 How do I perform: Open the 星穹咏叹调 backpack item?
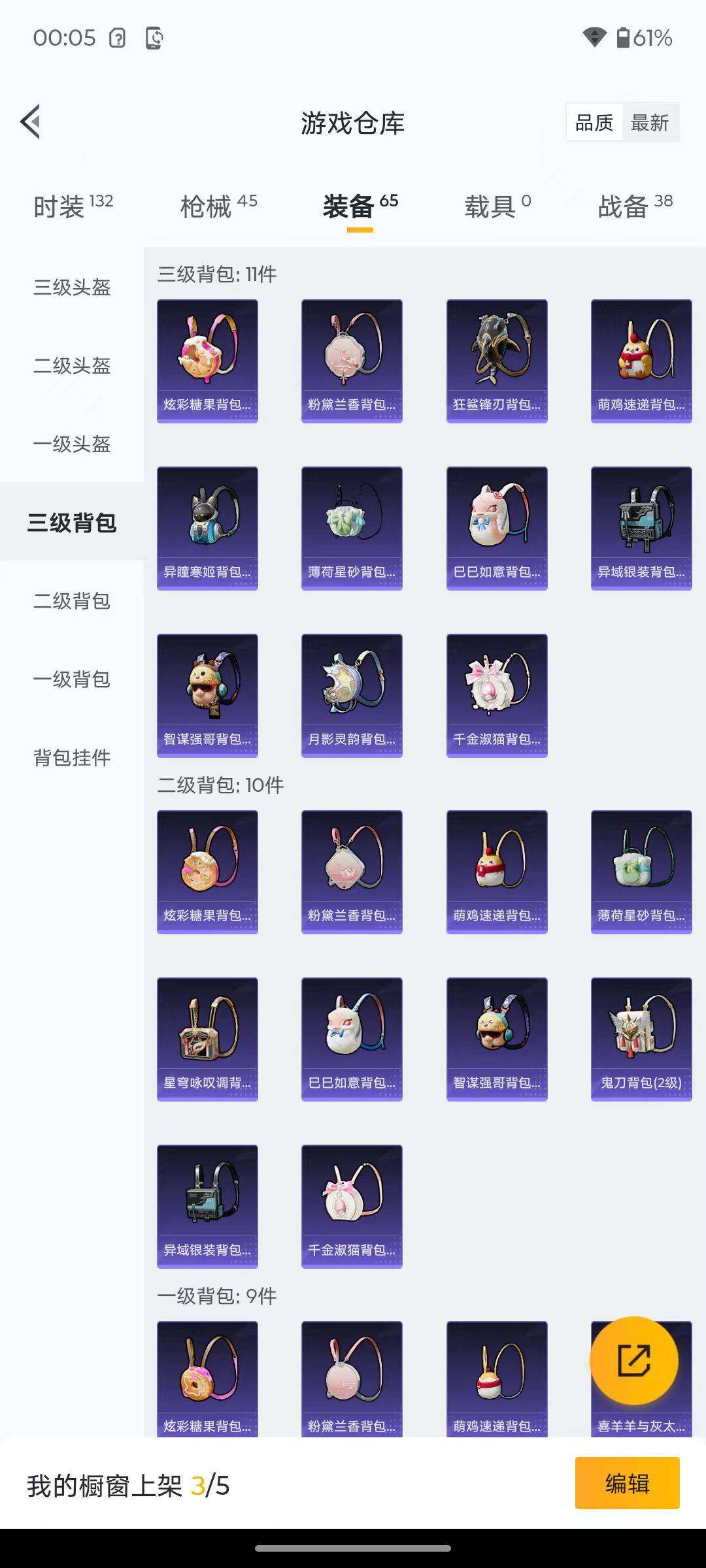(x=207, y=1039)
